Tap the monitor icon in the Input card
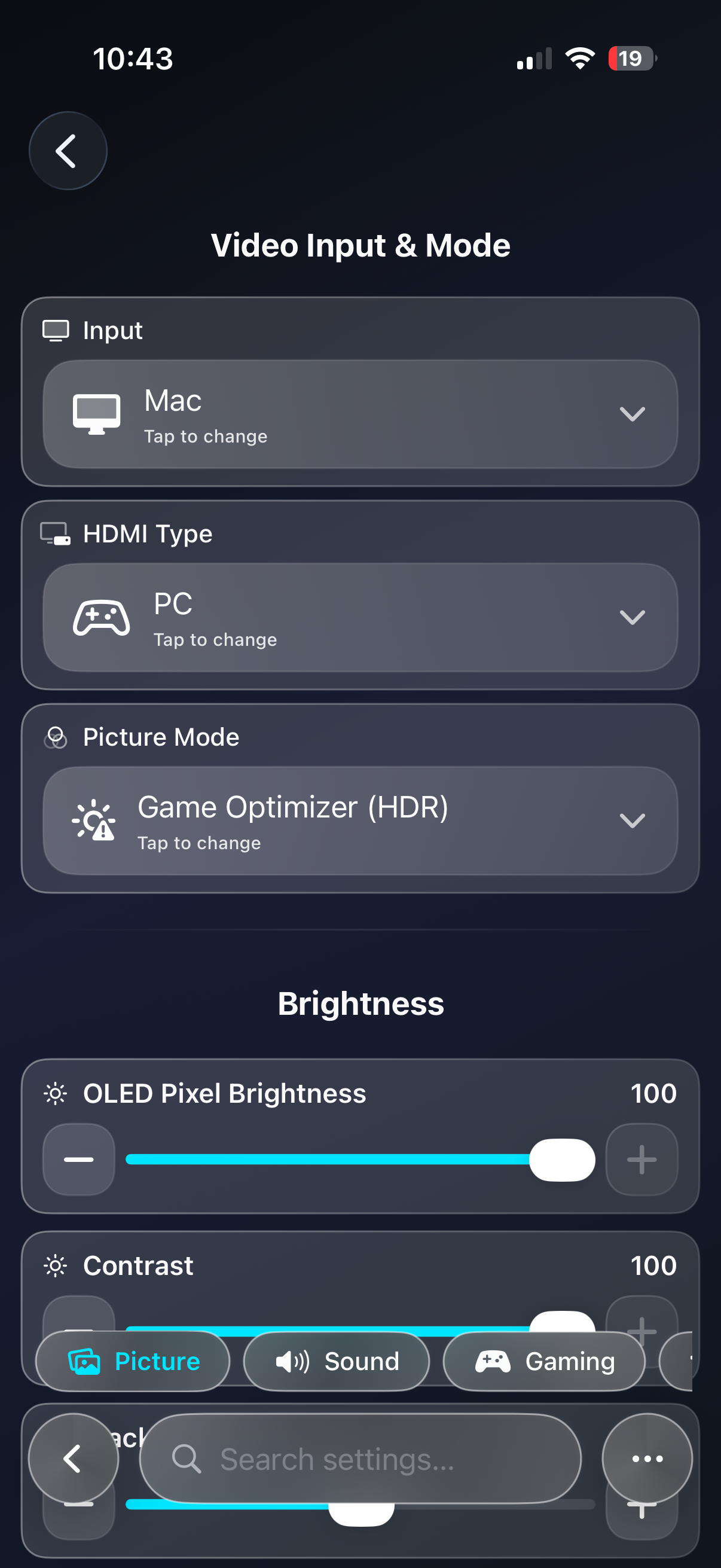 coord(95,413)
